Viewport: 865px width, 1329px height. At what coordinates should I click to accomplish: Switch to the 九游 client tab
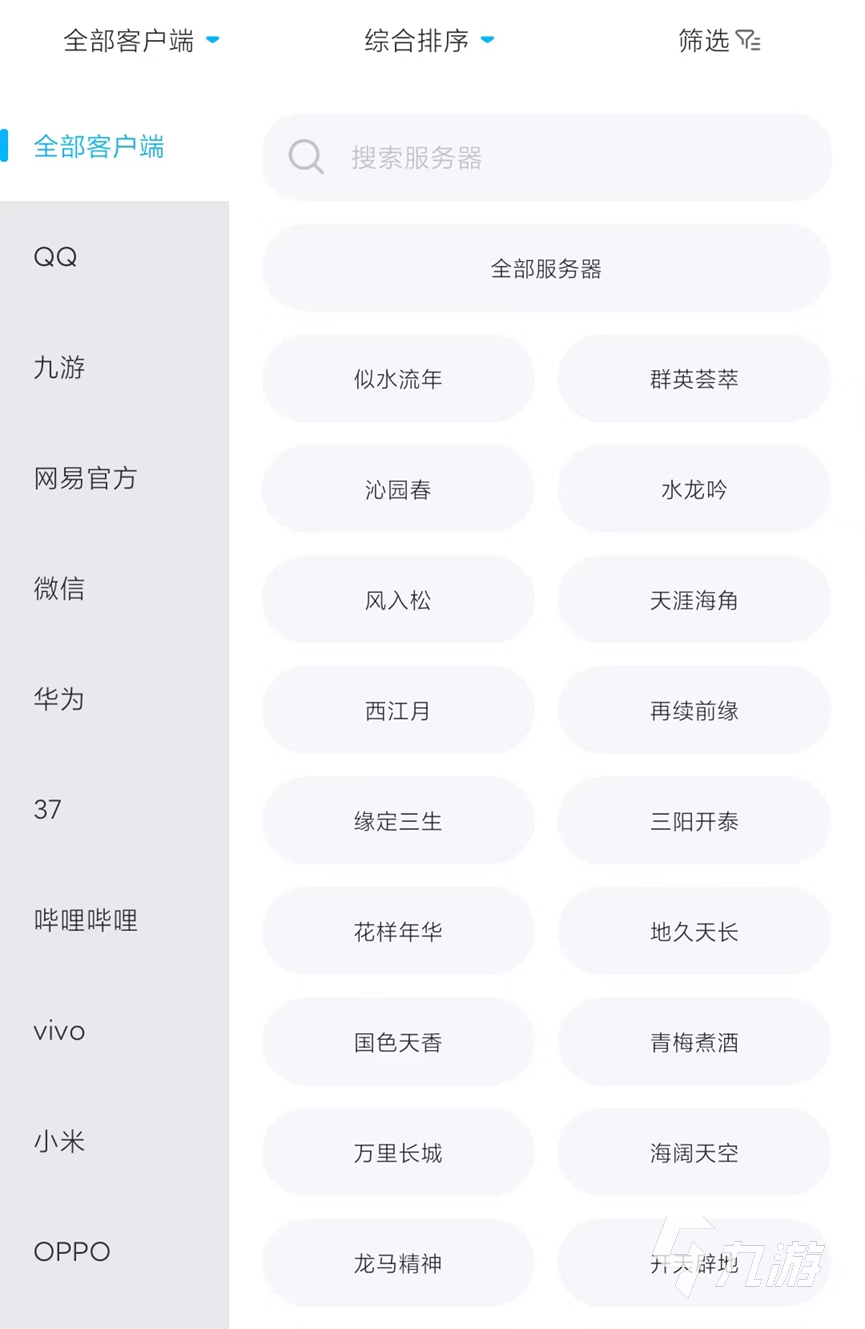60,367
